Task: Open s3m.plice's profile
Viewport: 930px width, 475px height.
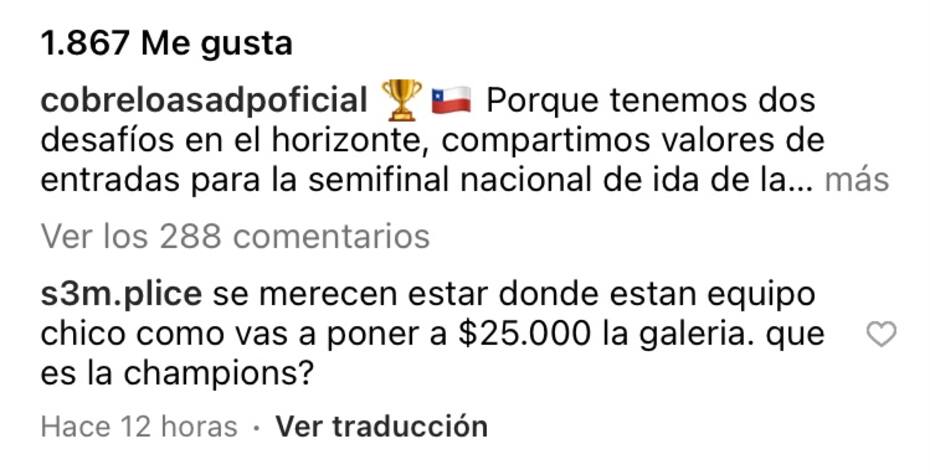Action: pos(122,295)
